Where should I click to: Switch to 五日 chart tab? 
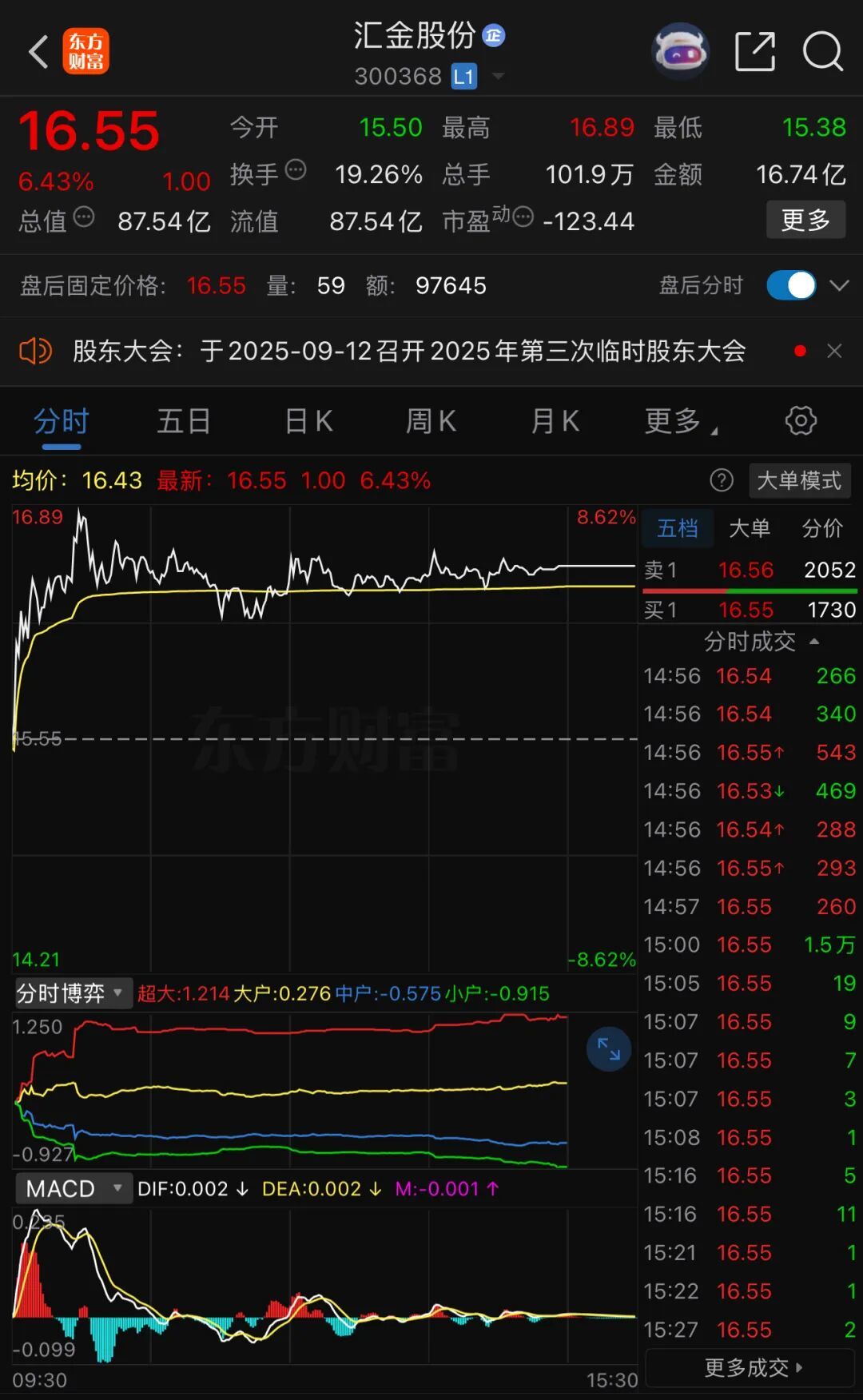click(x=184, y=421)
